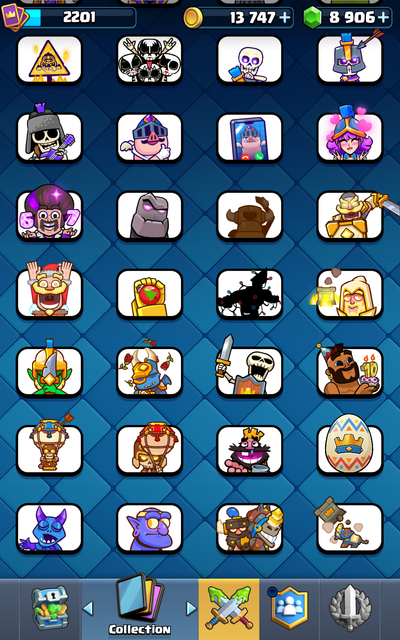This screenshot has height=640, width=400.
Task: Select the blue goblin with glasses emote
Action: point(149,527)
